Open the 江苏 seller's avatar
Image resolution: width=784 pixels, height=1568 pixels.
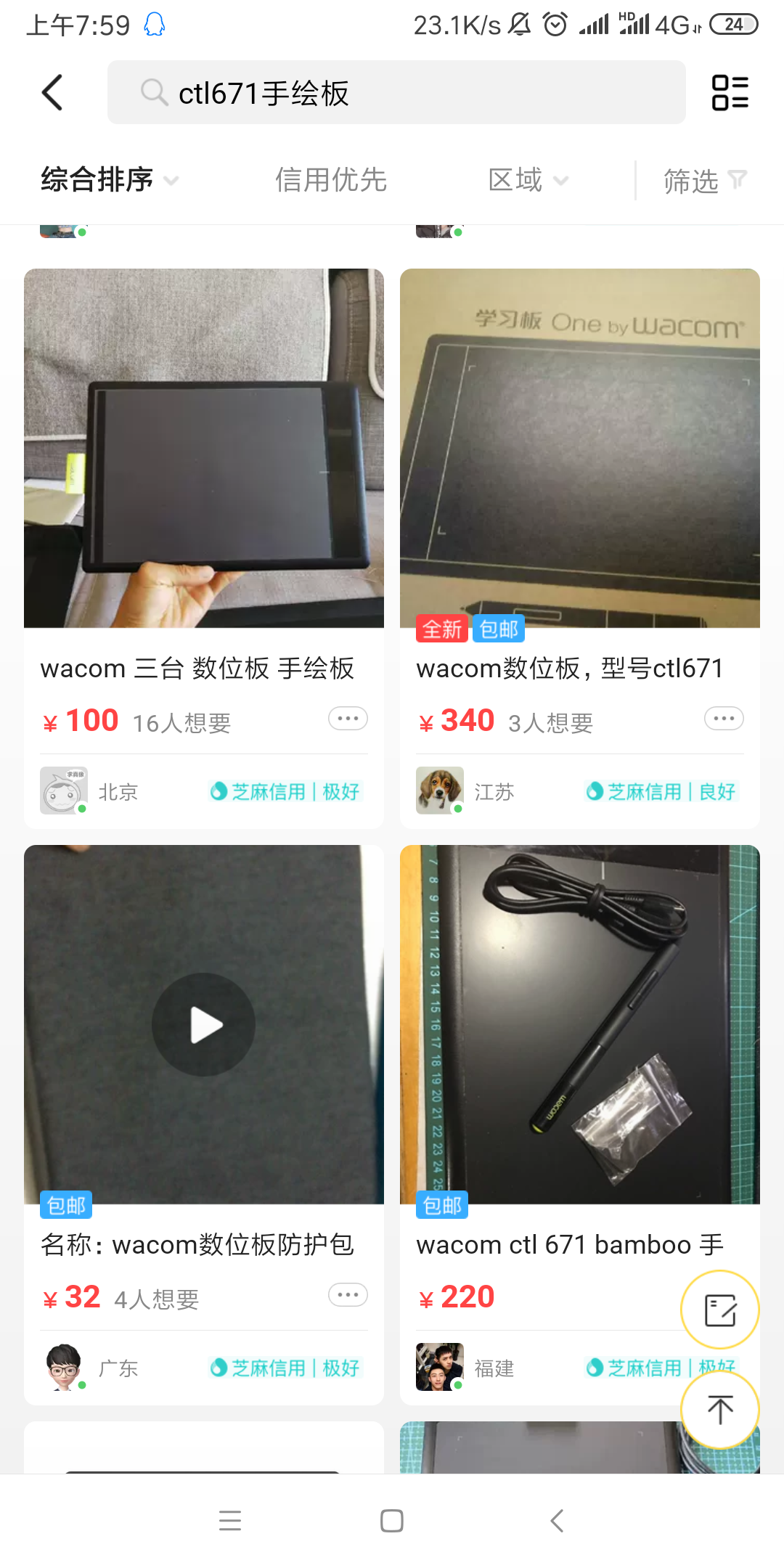point(439,791)
